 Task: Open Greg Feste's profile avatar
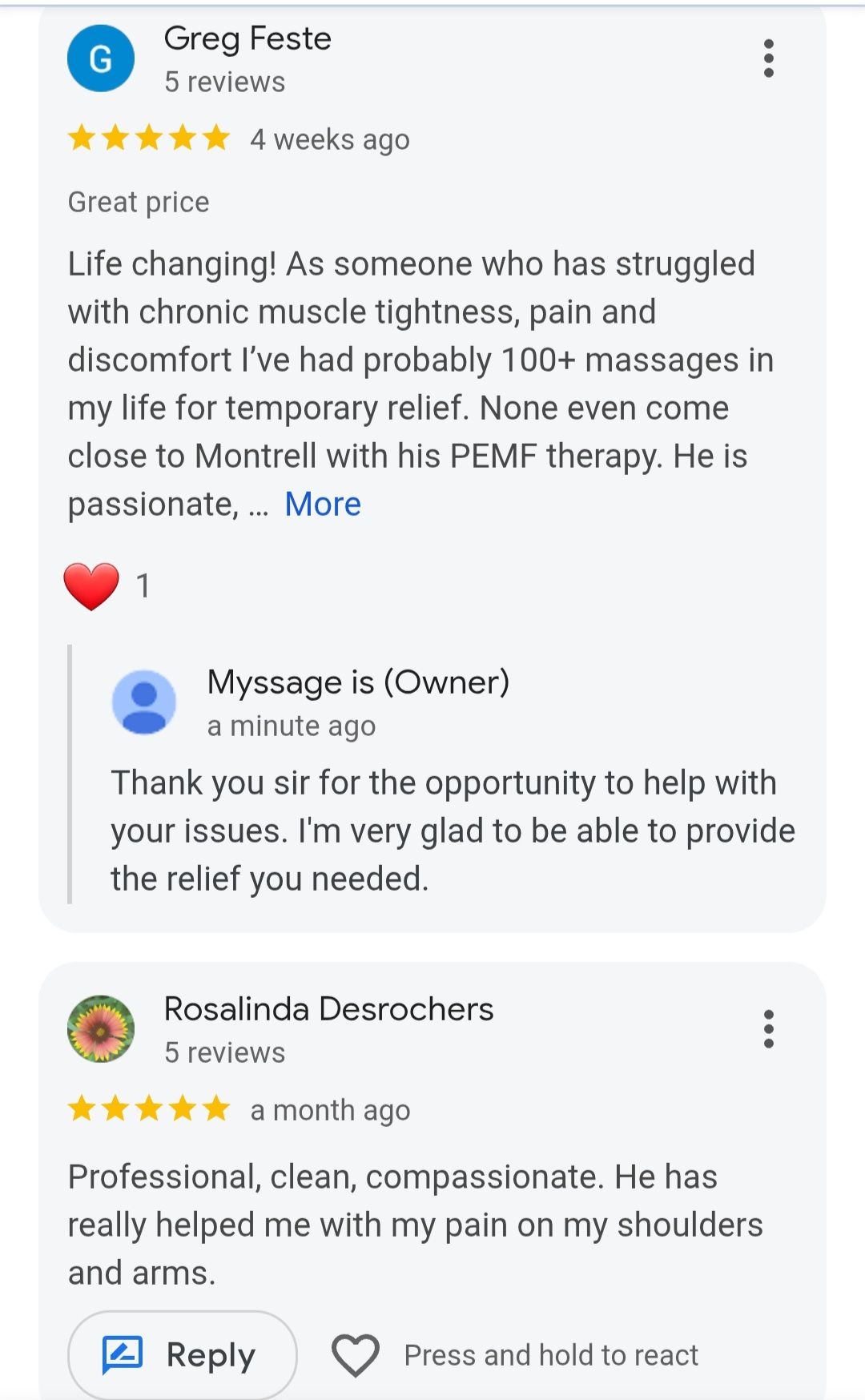click(x=101, y=58)
